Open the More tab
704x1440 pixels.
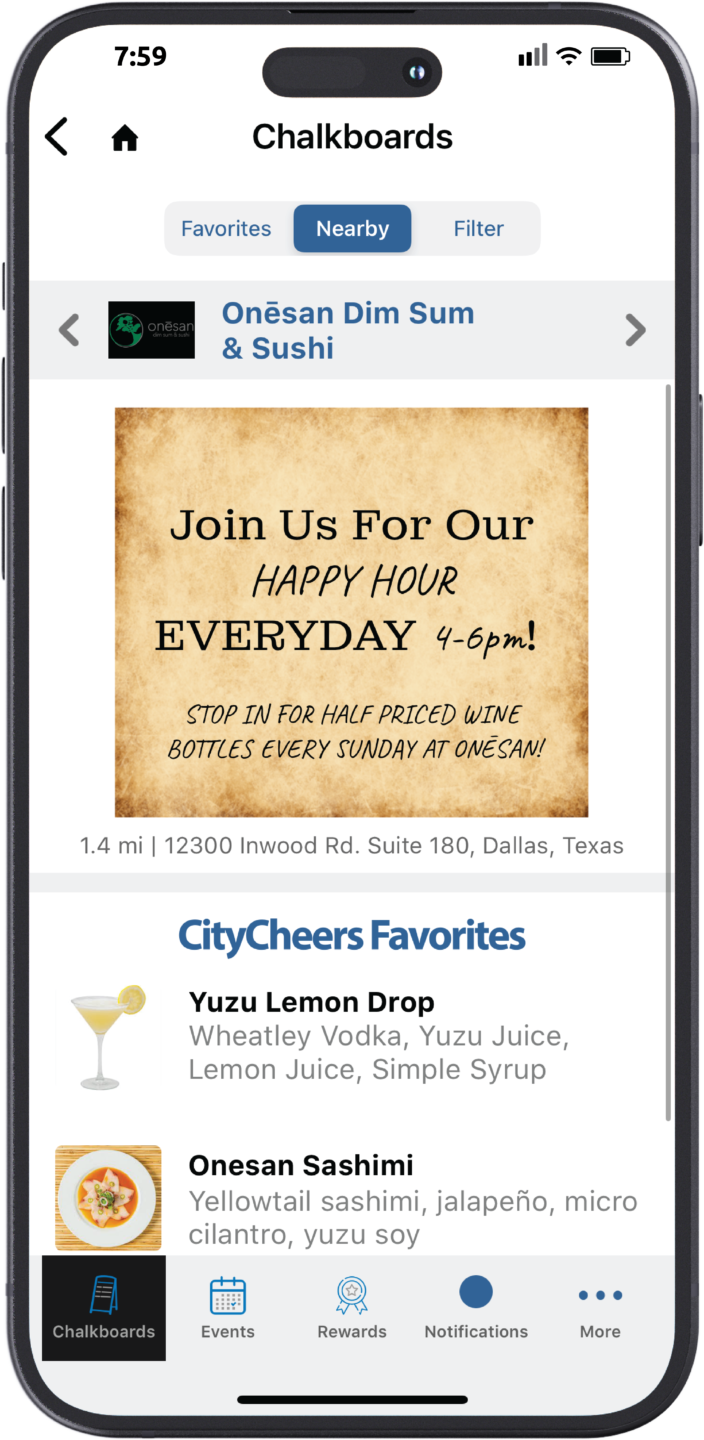pos(600,1308)
